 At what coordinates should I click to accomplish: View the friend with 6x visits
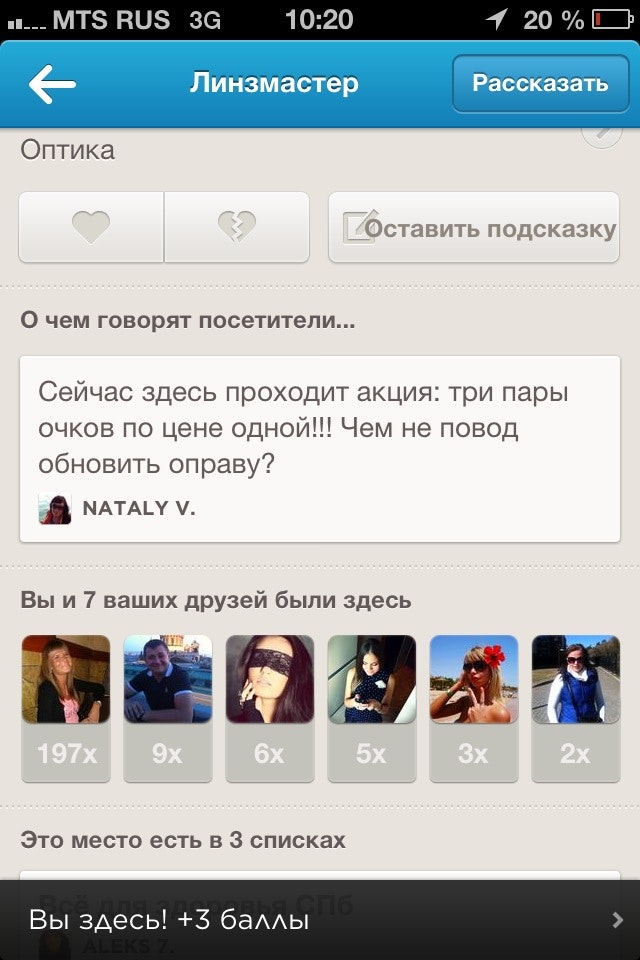coord(270,680)
